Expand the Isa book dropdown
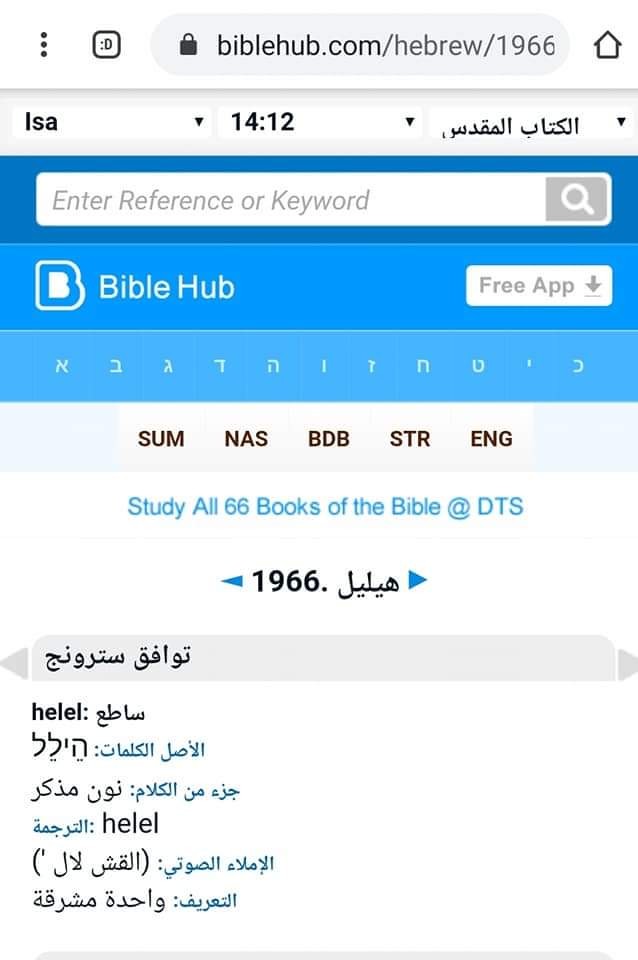Screen dimensions: 638x960 113,122
